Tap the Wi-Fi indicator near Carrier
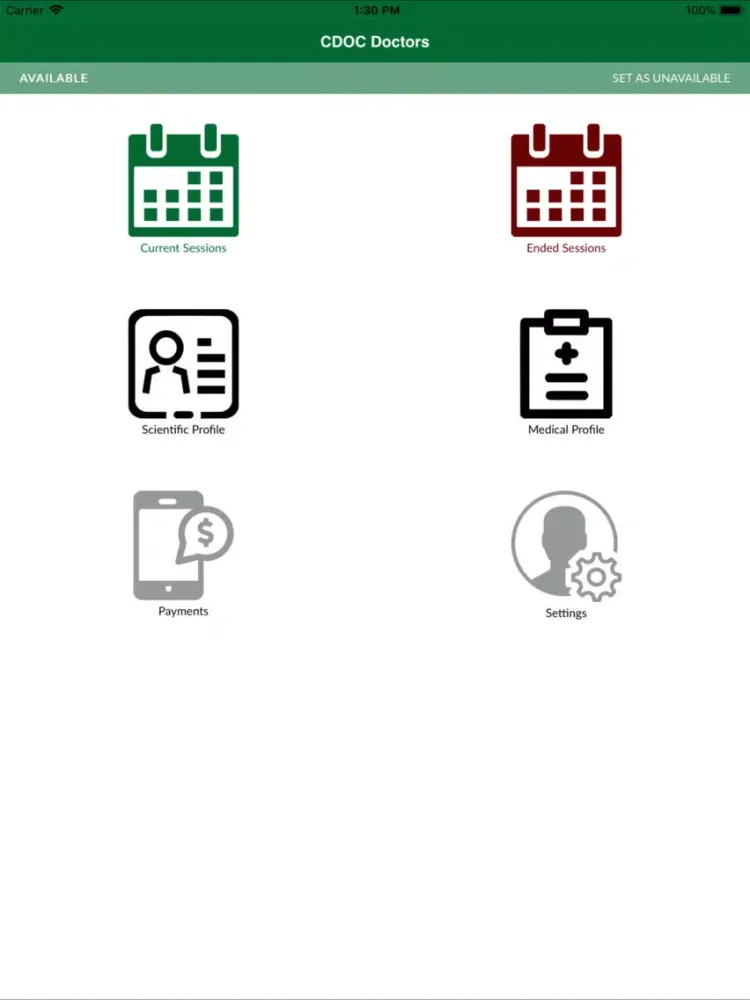The height and width of the screenshot is (1000, 750). (56, 9)
